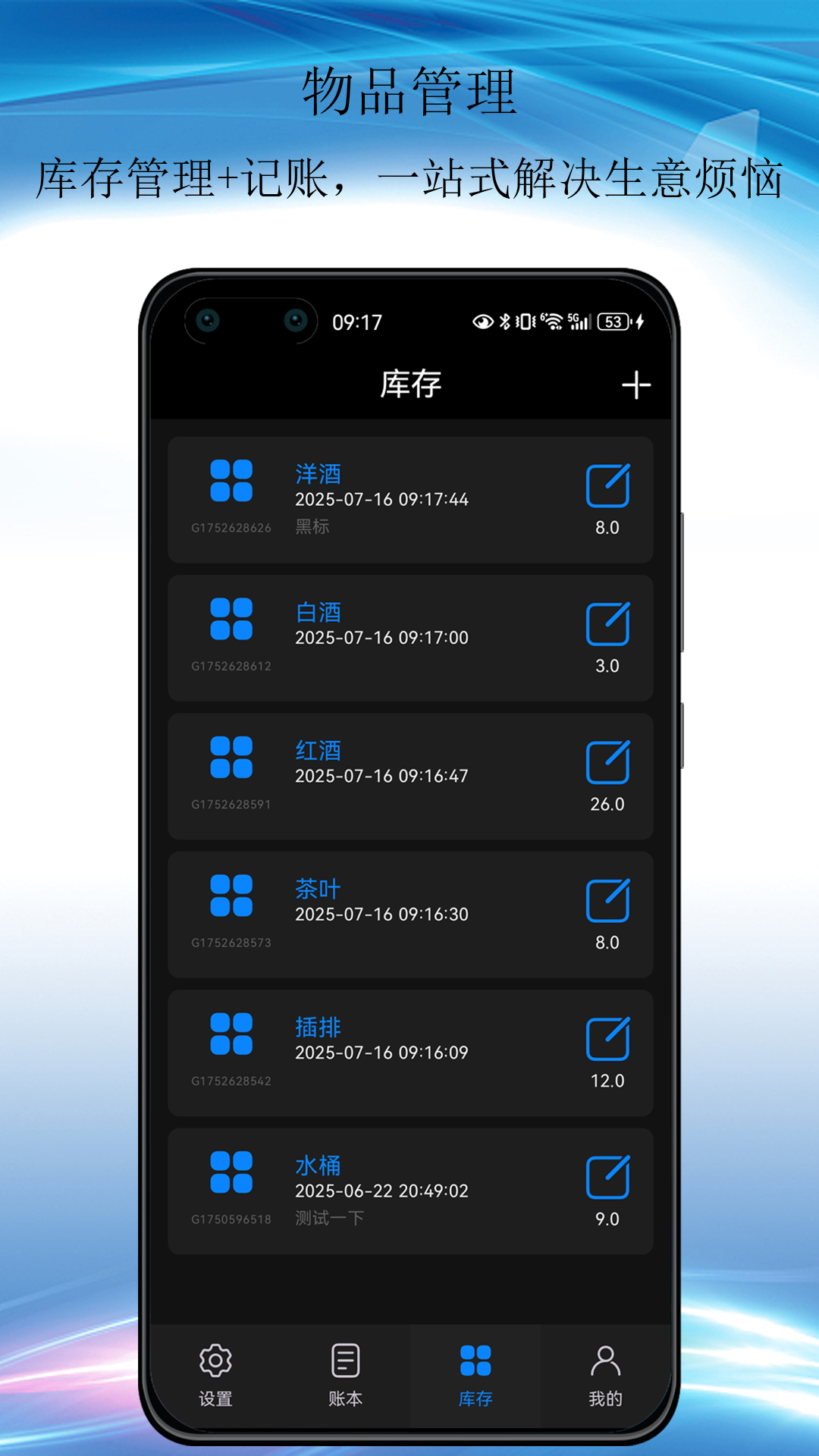Select the battery indicator in status bar
Screen dimensions: 819x1456
click(x=612, y=322)
